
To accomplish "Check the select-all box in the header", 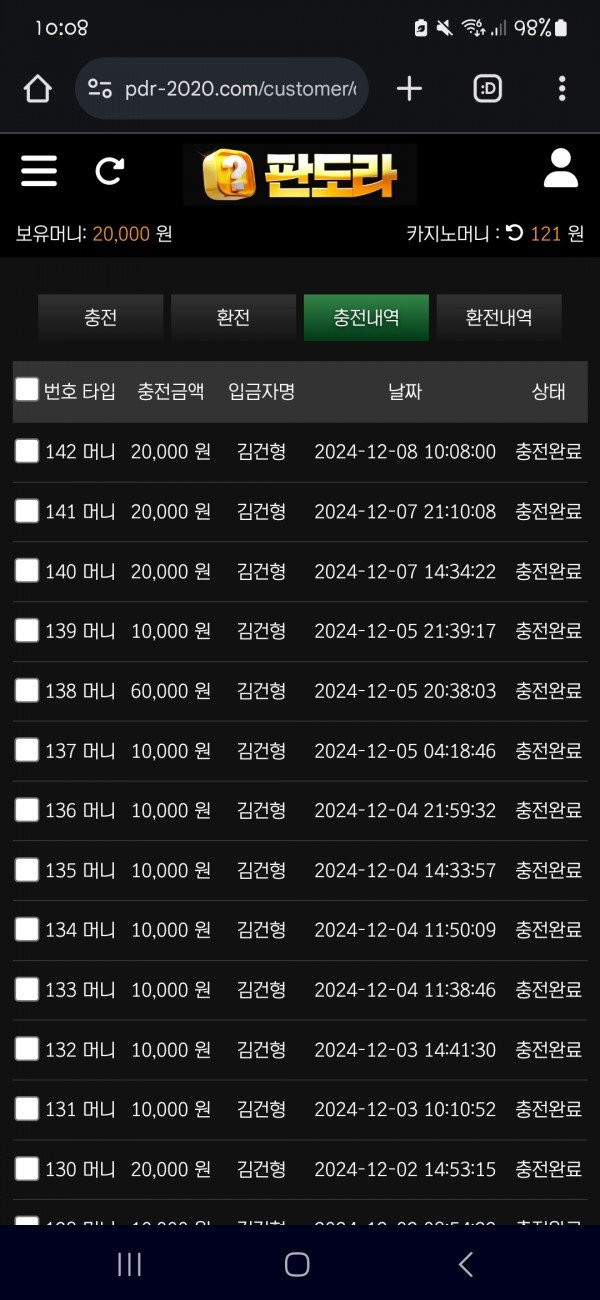I will coord(27,390).
